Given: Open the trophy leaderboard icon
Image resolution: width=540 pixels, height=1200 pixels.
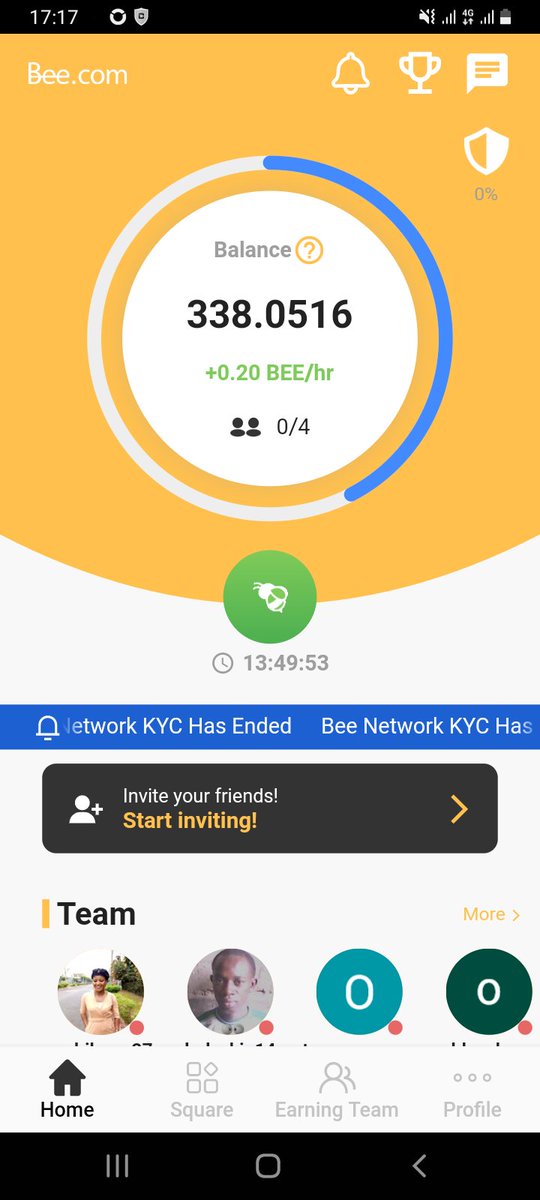Looking at the screenshot, I should 419,73.
